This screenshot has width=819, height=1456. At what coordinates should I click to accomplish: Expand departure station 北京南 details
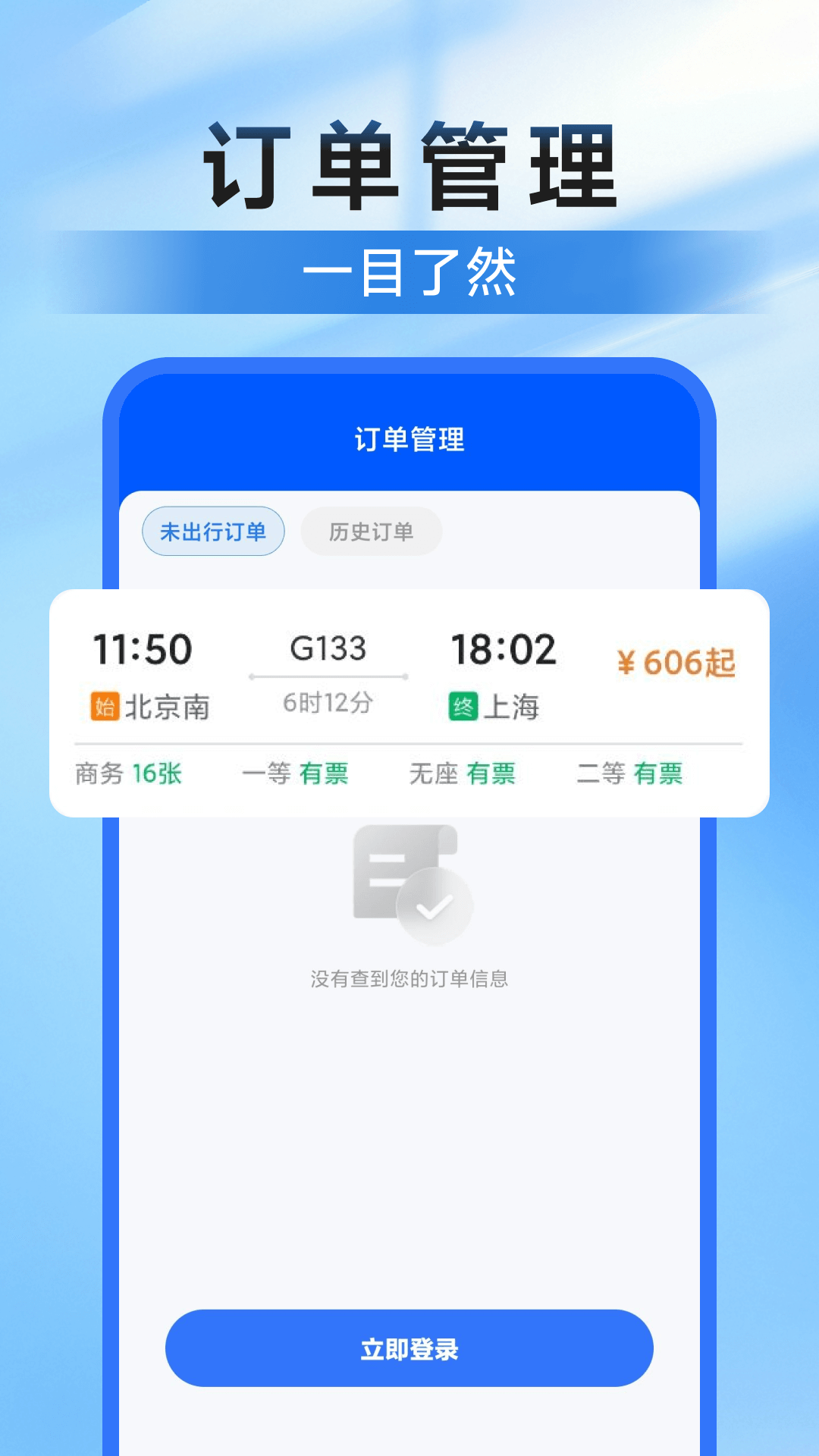click(x=170, y=707)
